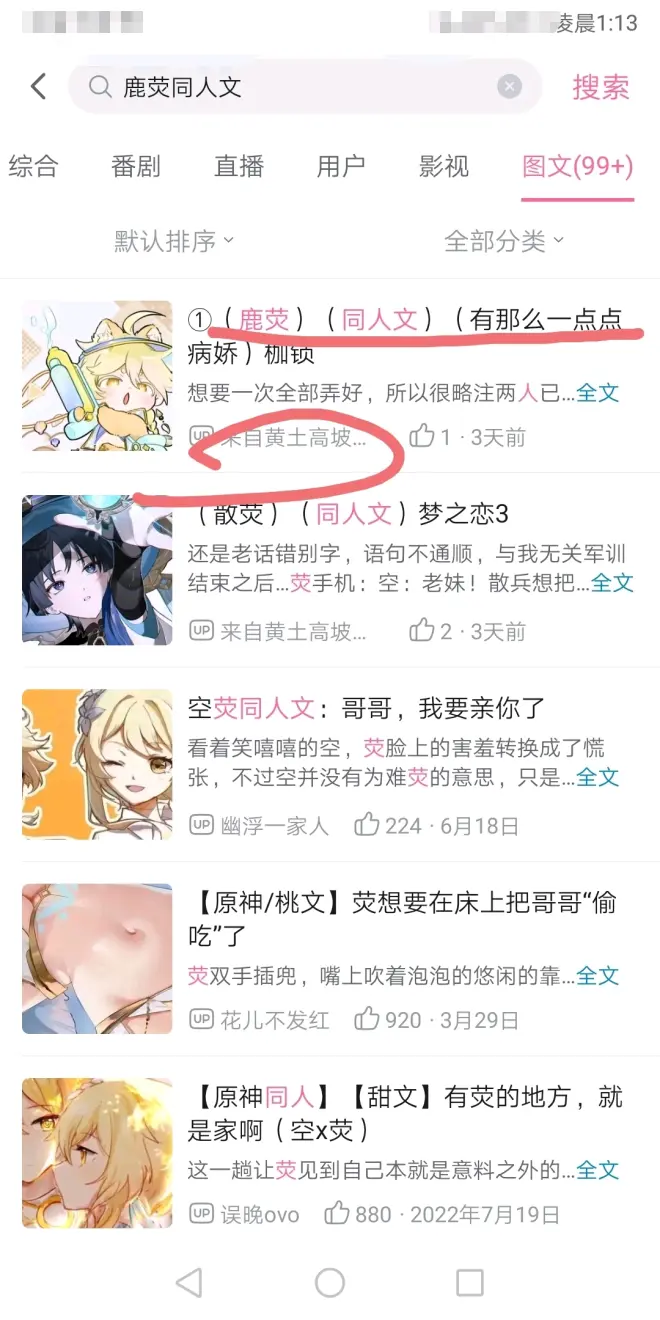Go back using the top-left arrow
This screenshot has width=660, height=1320.
point(38,87)
